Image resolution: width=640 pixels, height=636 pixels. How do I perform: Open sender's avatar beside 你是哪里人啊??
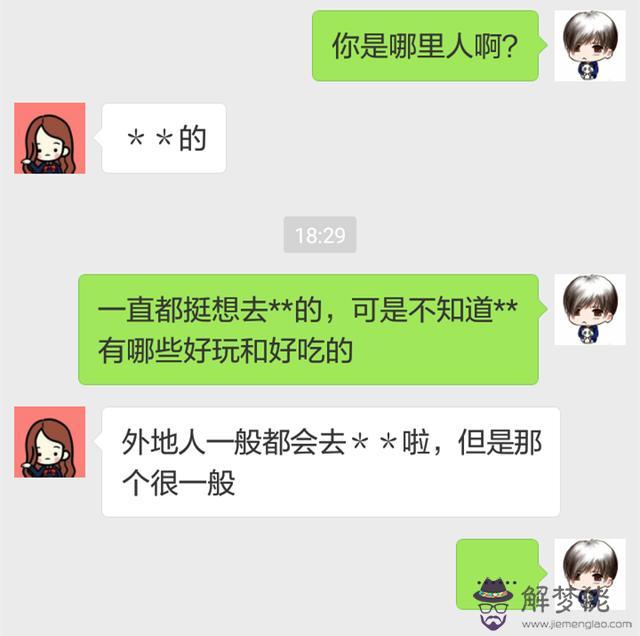coord(590,46)
